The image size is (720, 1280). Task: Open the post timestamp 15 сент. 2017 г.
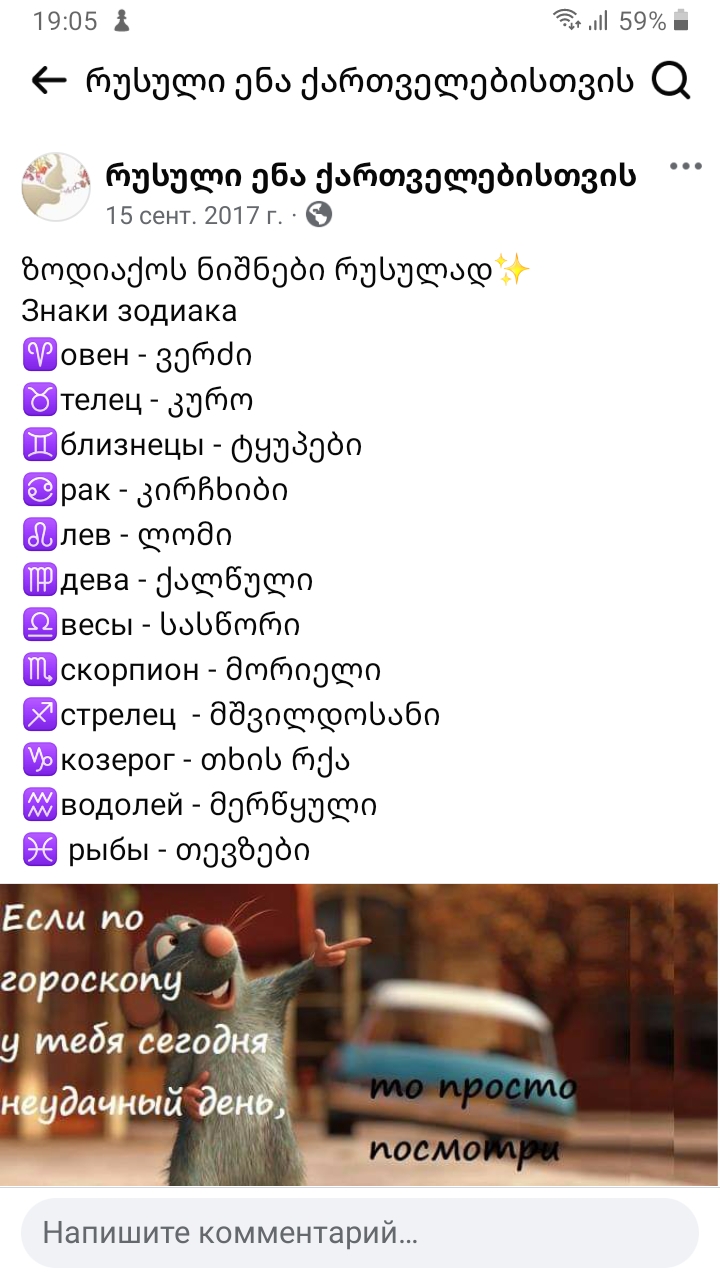coord(195,214)
